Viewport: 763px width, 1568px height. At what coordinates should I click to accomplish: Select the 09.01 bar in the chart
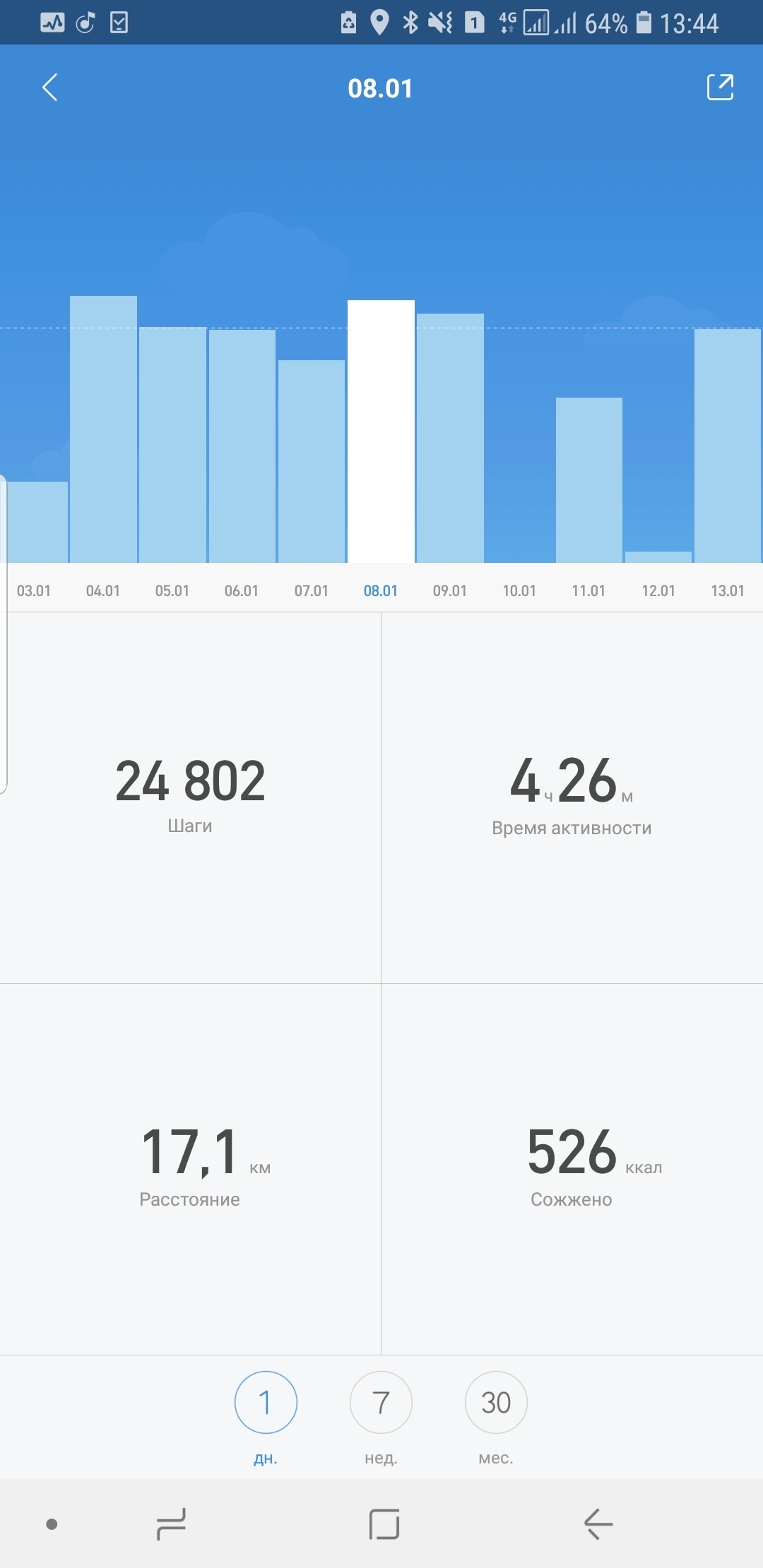(x=449, y=438)
